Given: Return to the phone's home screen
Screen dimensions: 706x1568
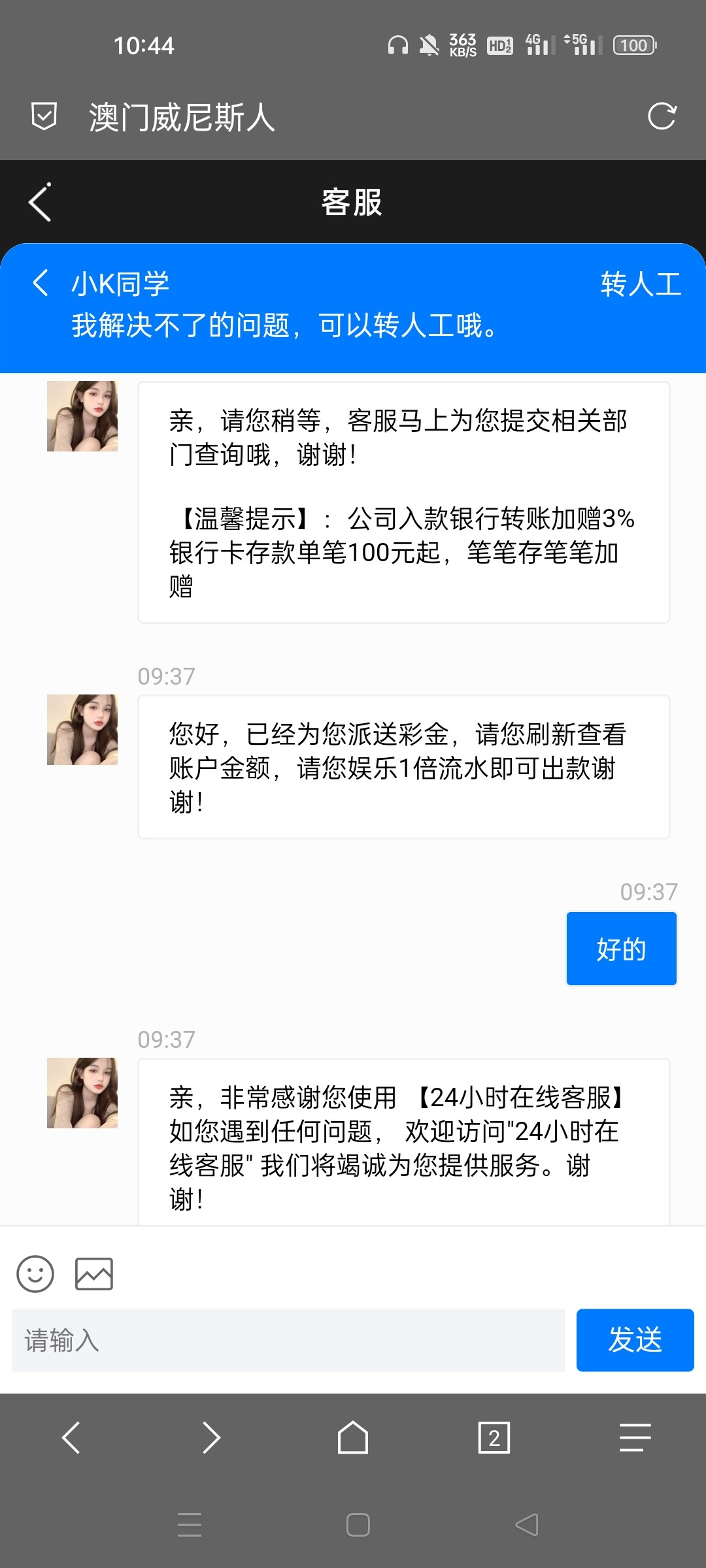Looking at the screenshot, I should click(x=358, y=1525).
